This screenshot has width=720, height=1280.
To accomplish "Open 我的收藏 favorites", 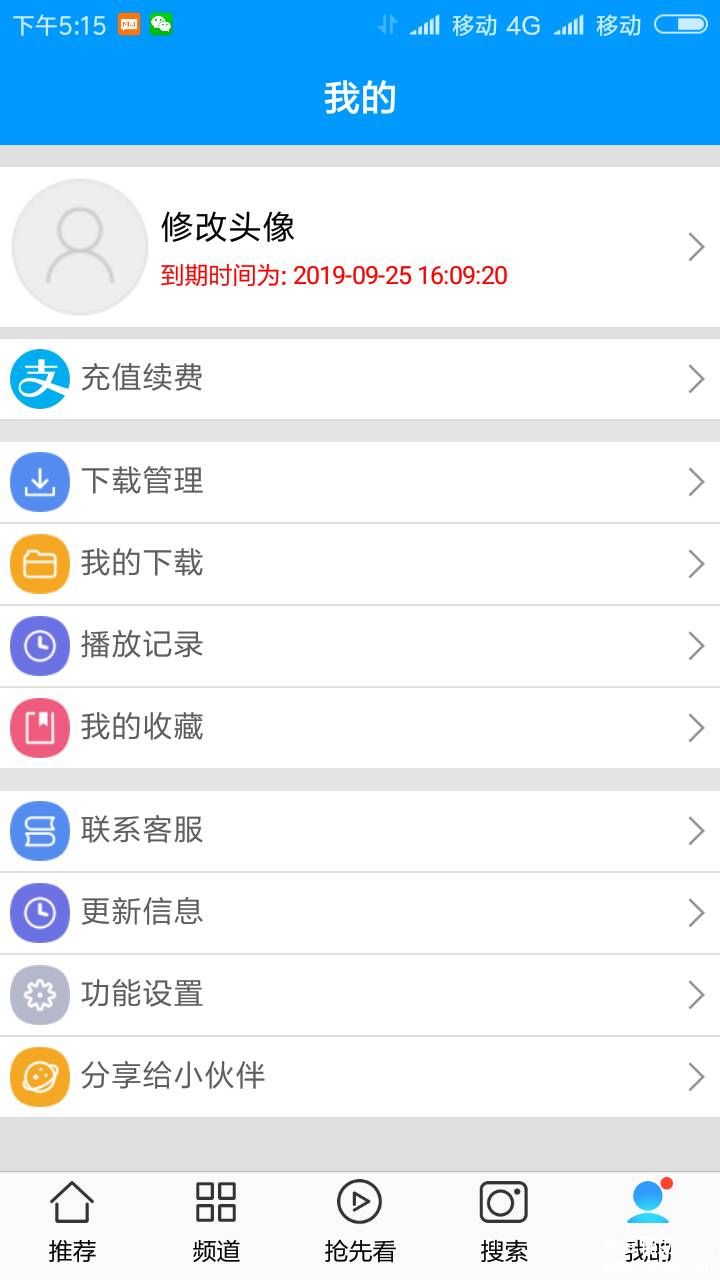I will (360, 728).
